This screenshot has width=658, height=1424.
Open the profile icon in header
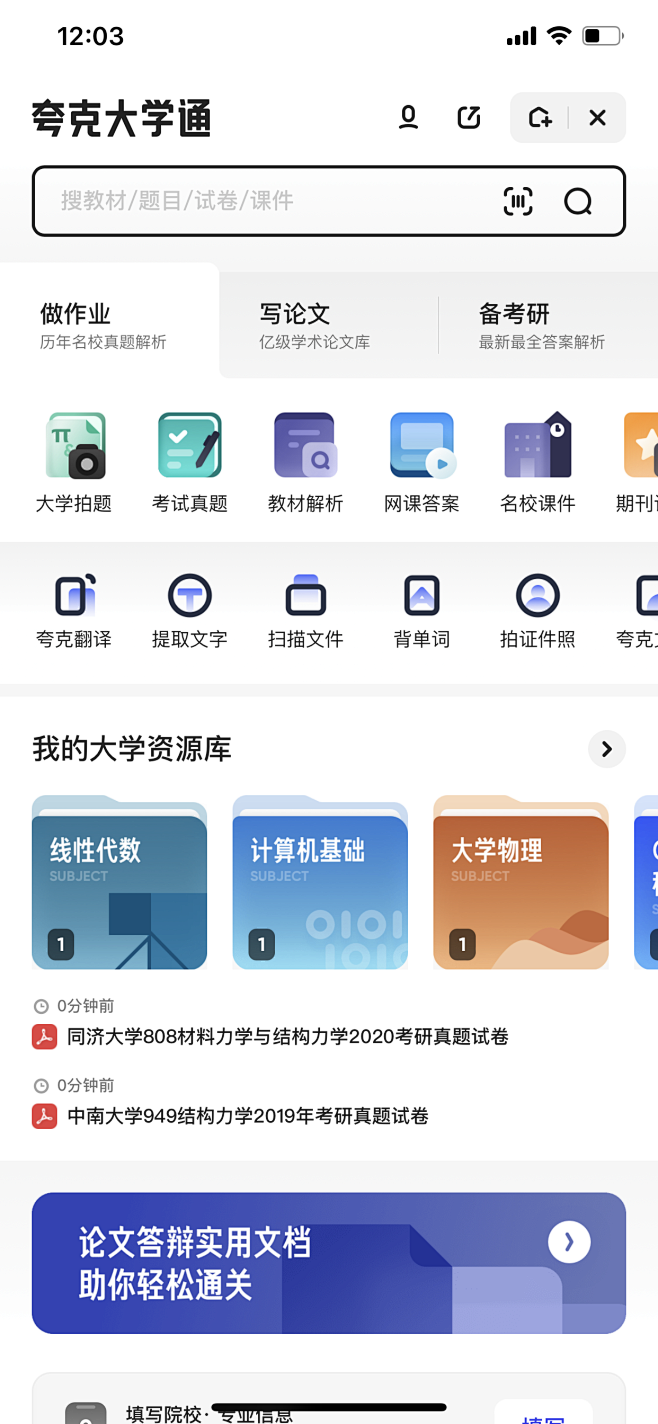pyautogui.click(x=408, y=118)
